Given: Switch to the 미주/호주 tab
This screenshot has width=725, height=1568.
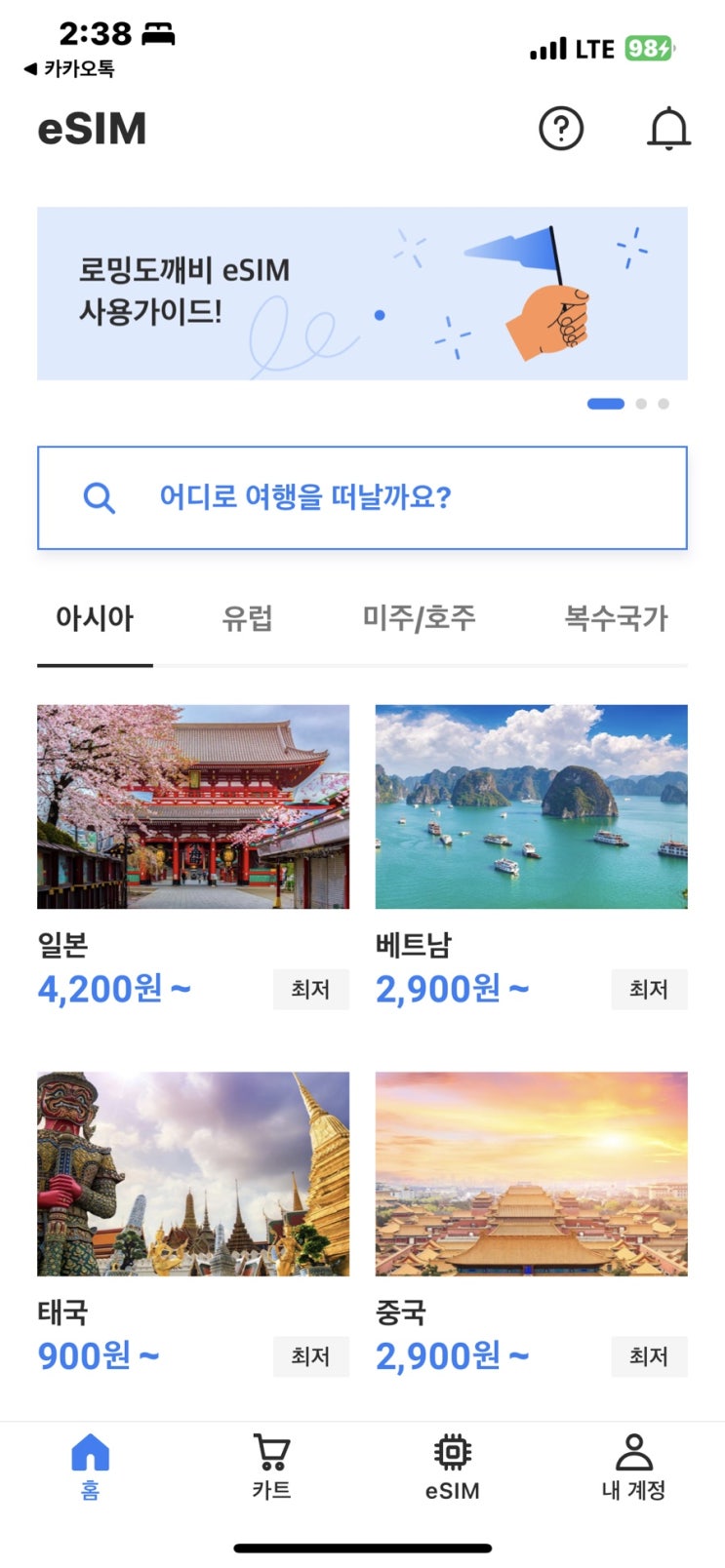Looking at the screenshot, I should [x=419, y=618].
